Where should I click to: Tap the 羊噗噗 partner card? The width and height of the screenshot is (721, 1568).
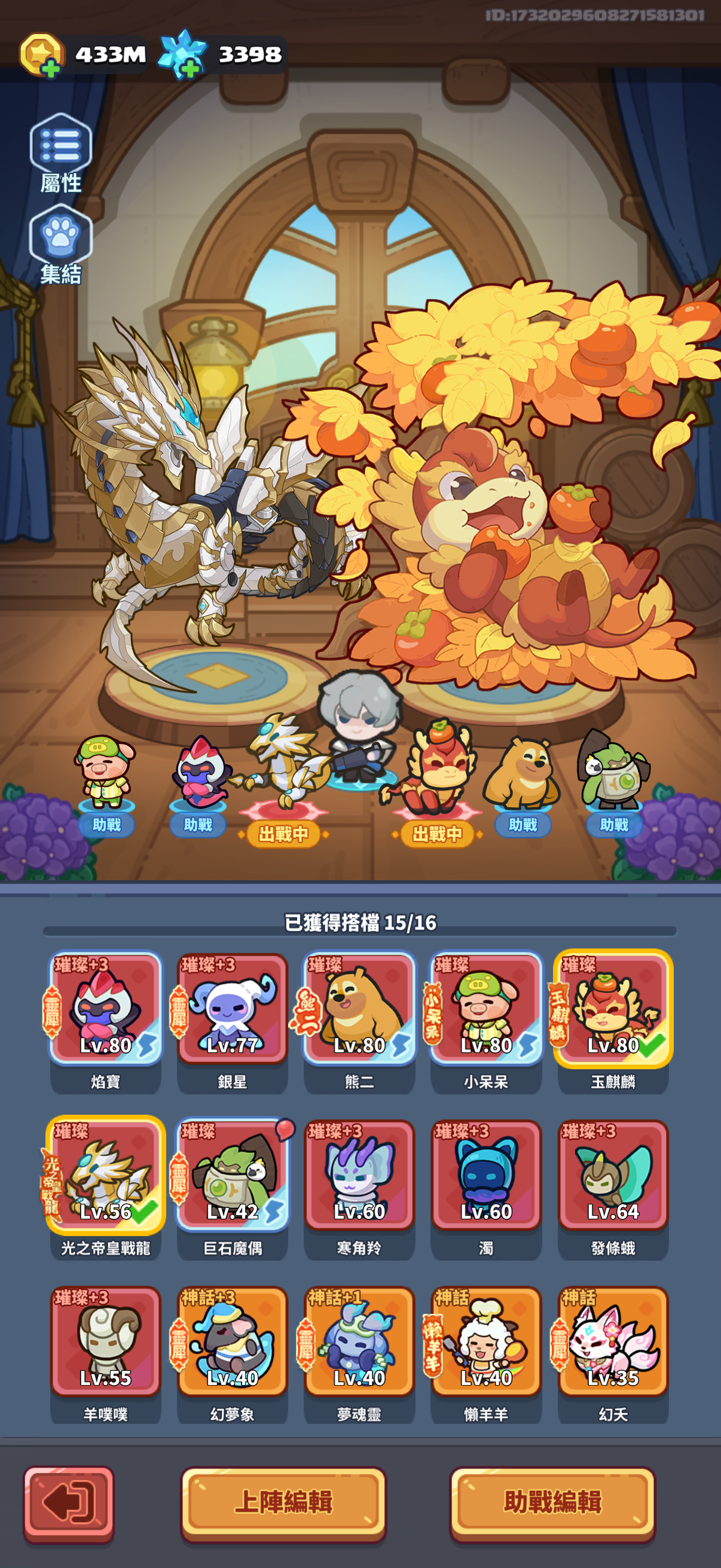[x=105, y=1354]
